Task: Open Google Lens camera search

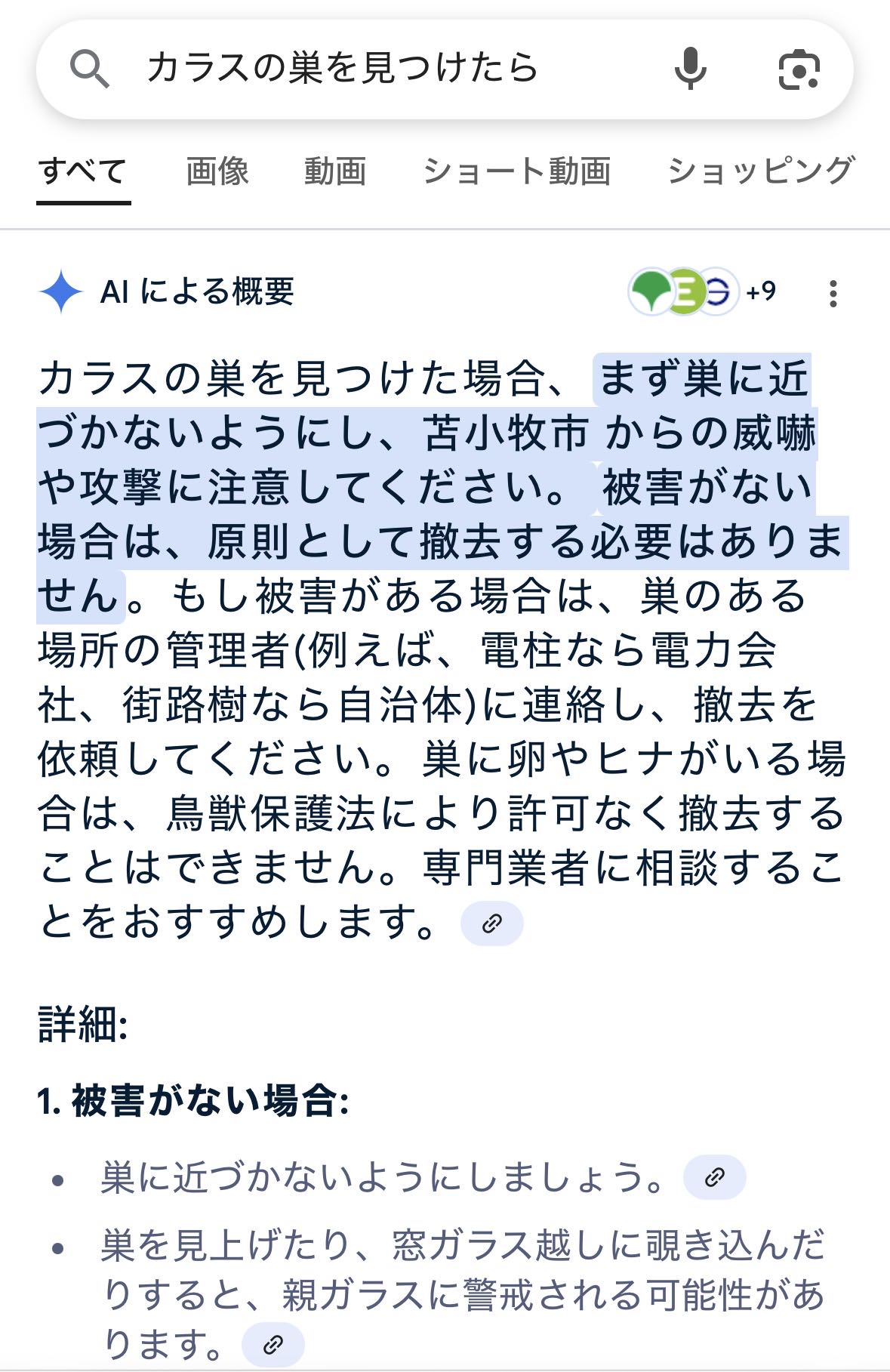Action: (x=798, y=69)
